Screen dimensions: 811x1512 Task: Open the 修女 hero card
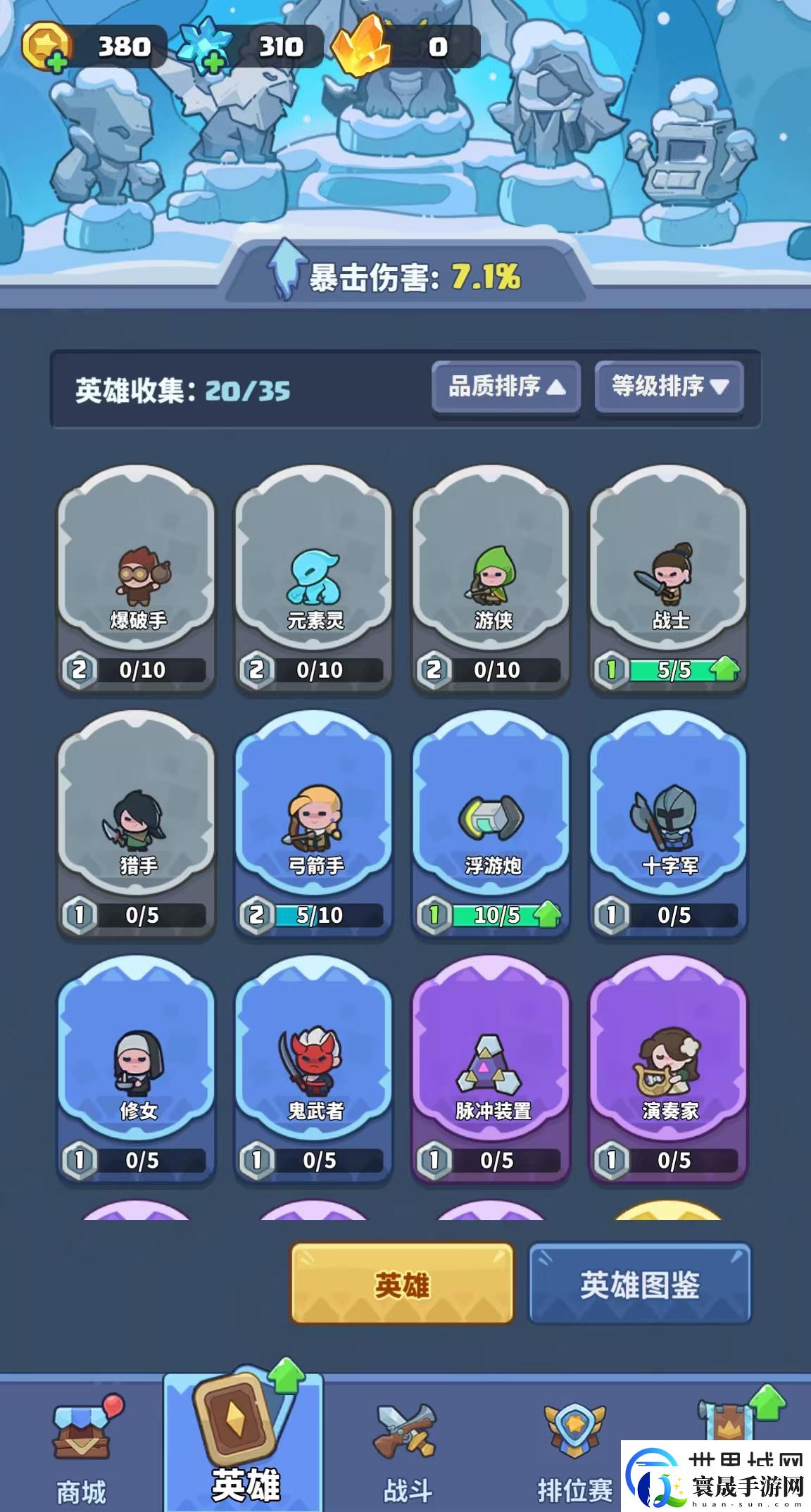[137, 1067]
